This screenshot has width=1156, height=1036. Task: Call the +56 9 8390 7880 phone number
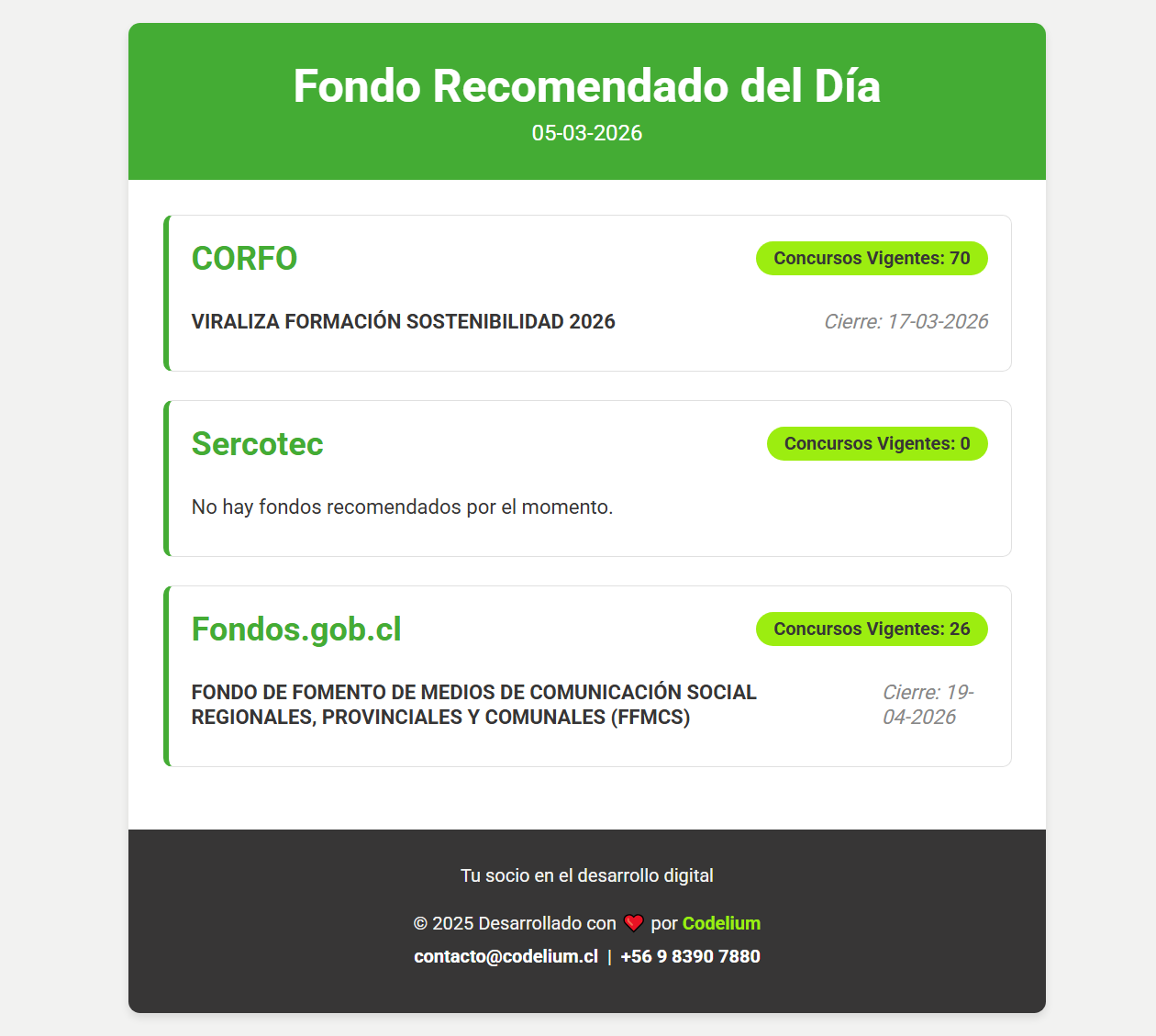(x=690, y=956)
